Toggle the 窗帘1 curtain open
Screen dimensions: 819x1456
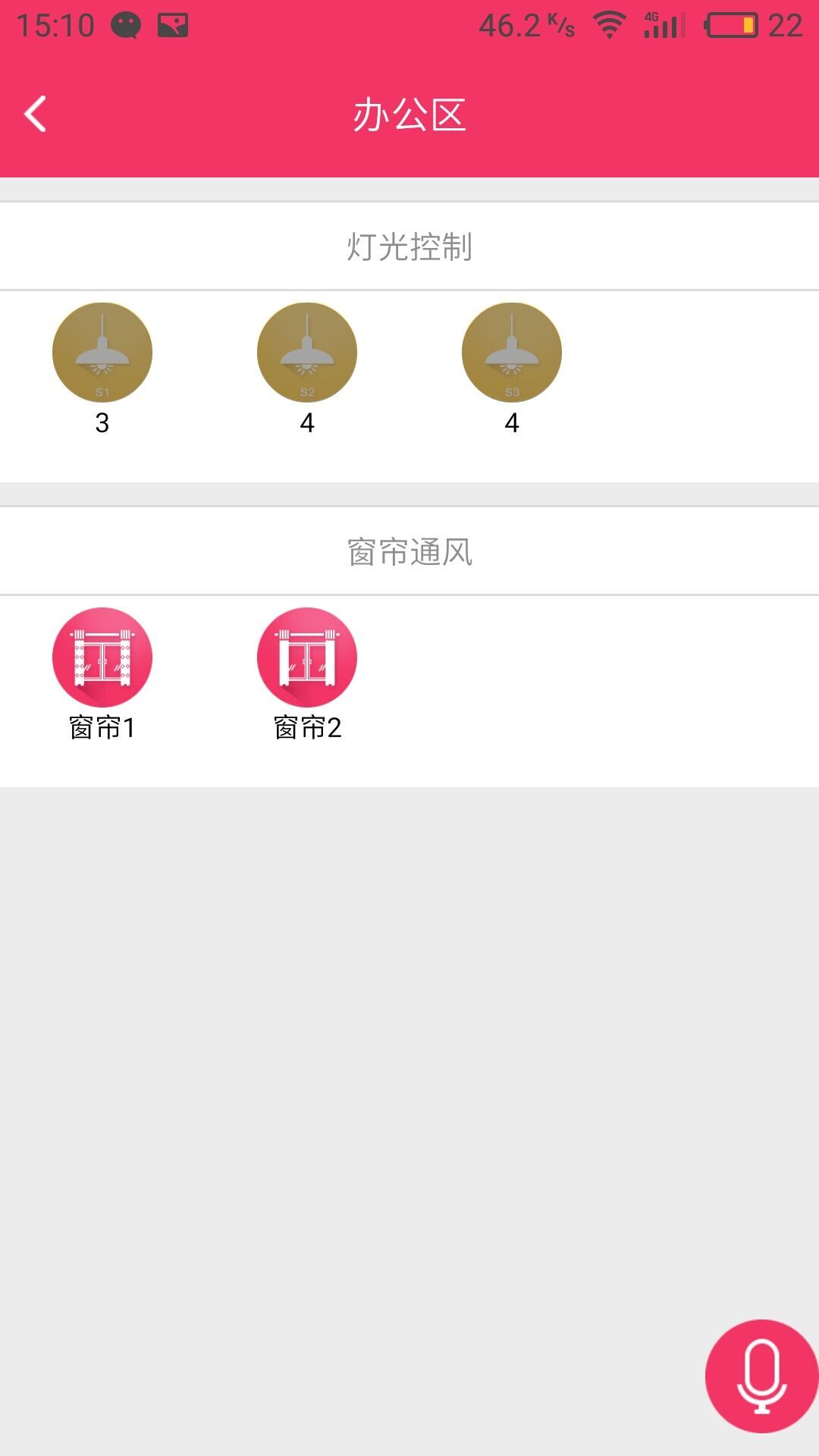point(102,657)
